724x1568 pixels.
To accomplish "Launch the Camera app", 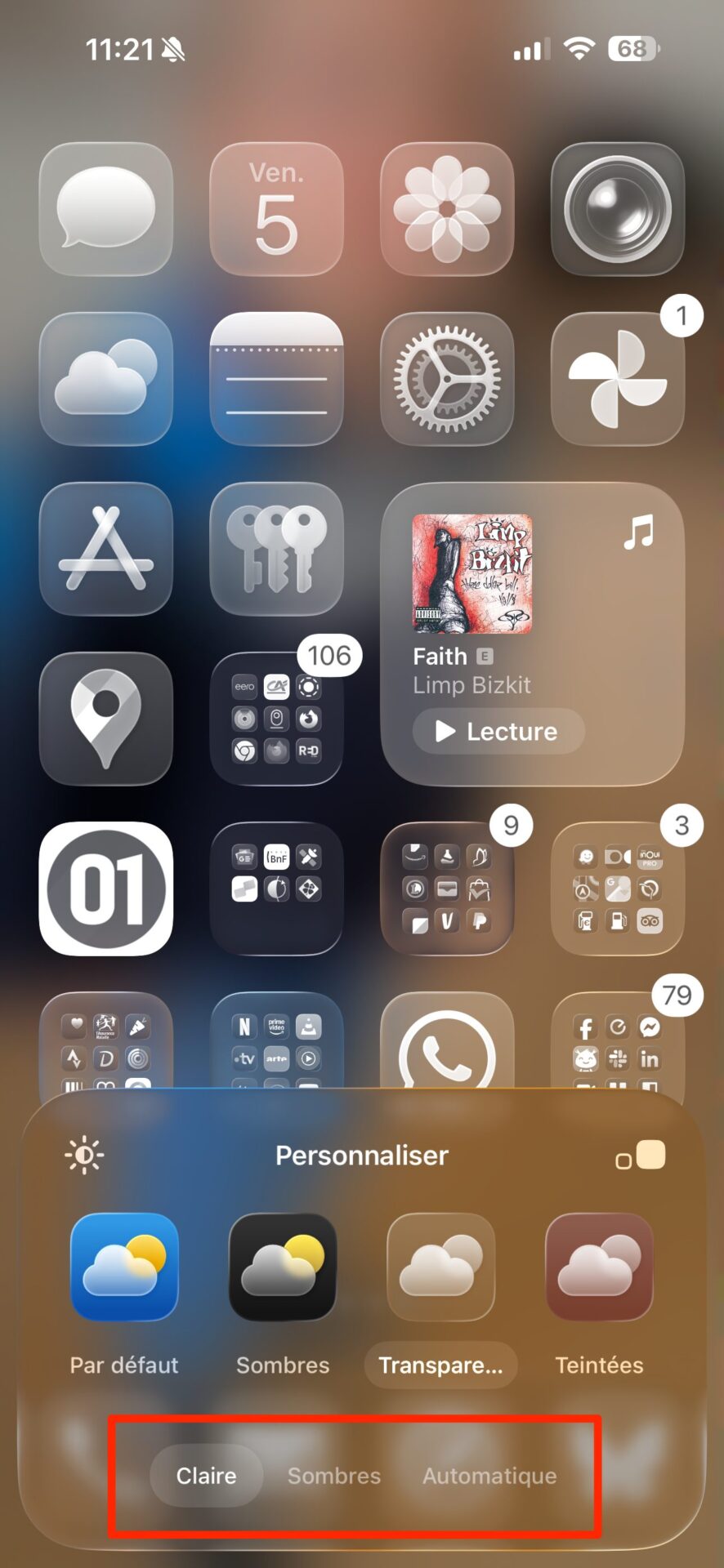I will point(618,209).
